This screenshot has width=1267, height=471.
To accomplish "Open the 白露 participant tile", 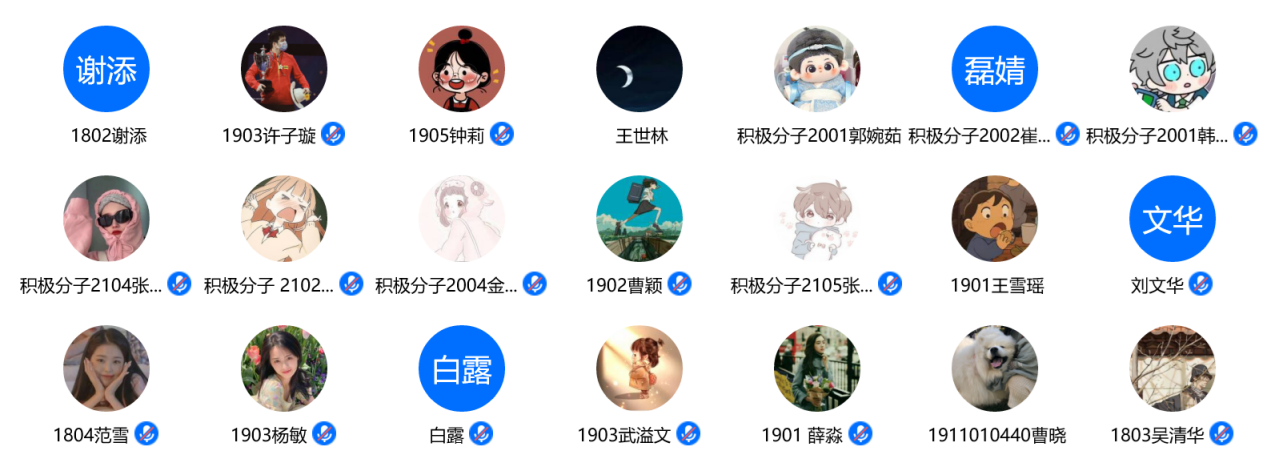I will (462, 369).
